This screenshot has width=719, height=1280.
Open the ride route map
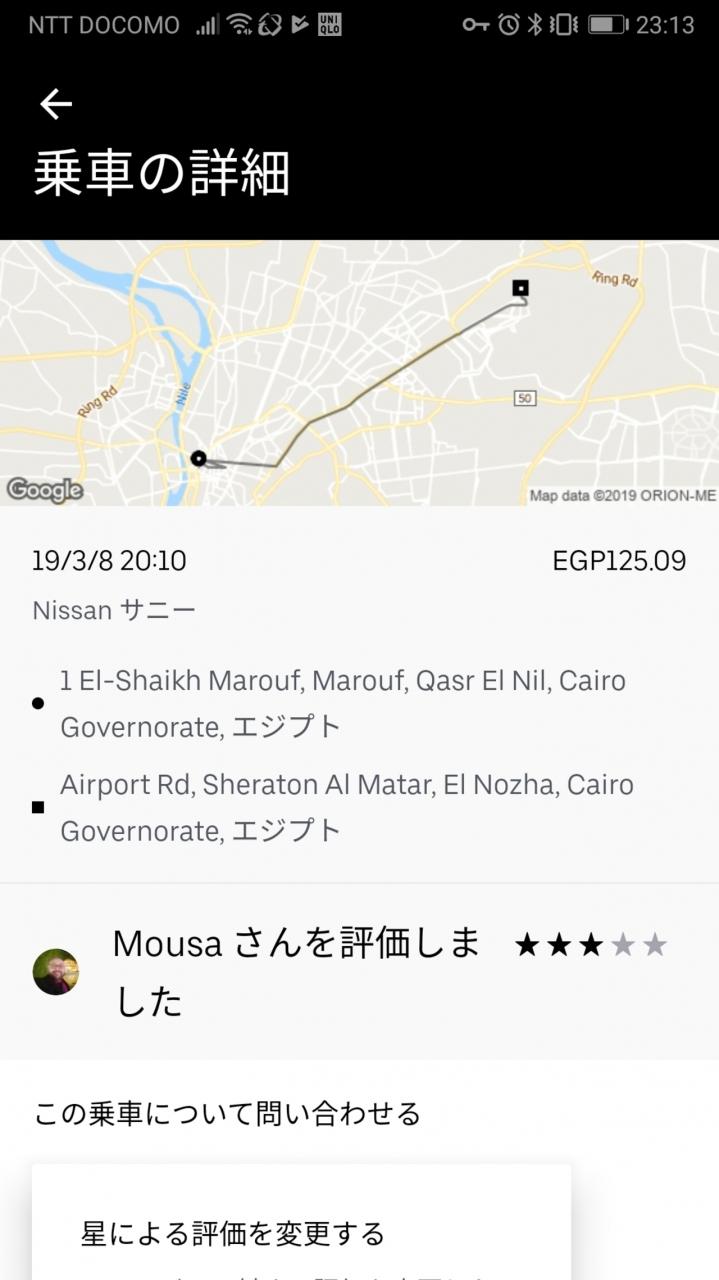(359, 372)
